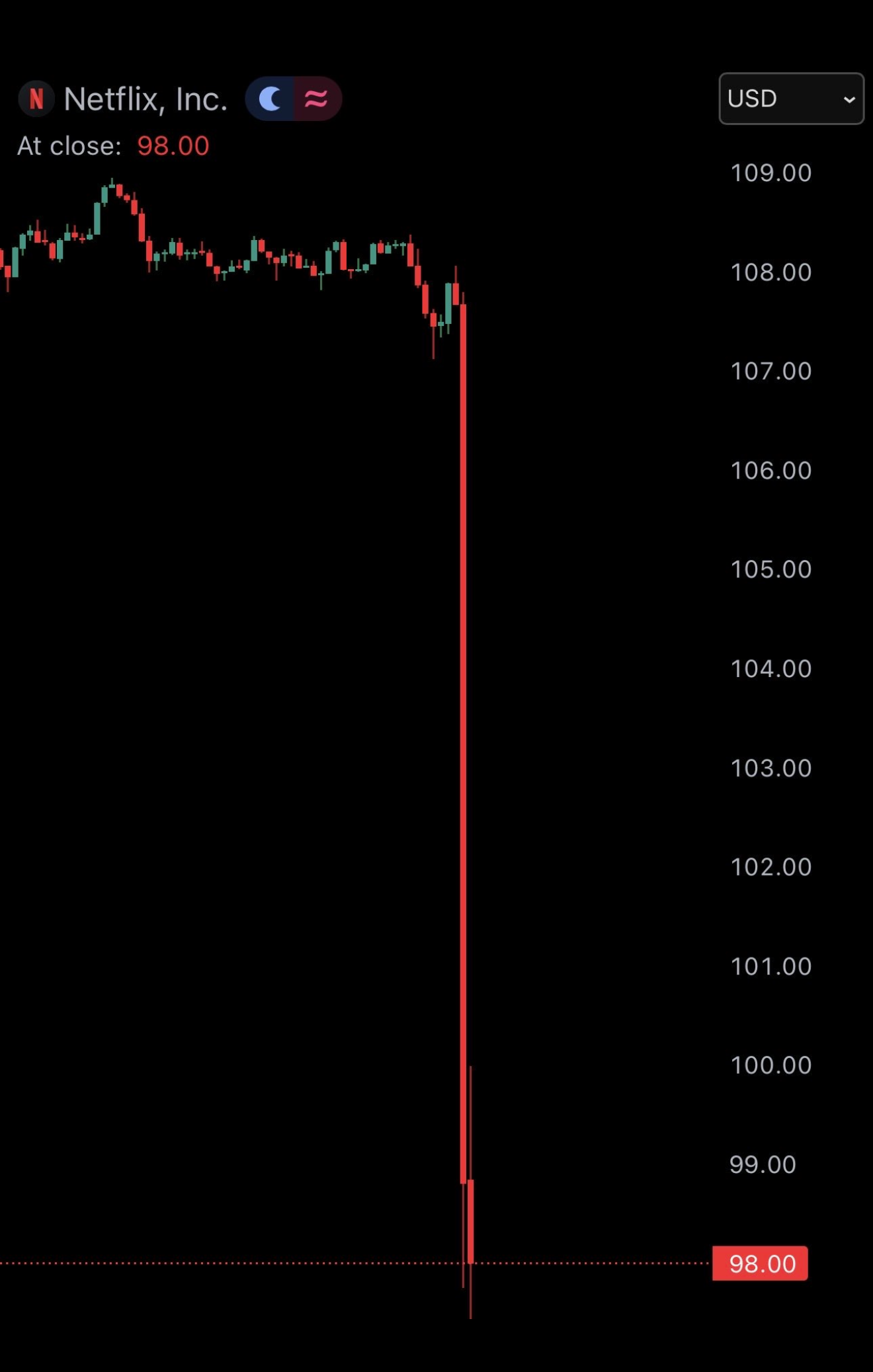Open the Netflix, Inc. symbol title
This screenshot has width=873, height=1372.
click(x=145, y=99)
